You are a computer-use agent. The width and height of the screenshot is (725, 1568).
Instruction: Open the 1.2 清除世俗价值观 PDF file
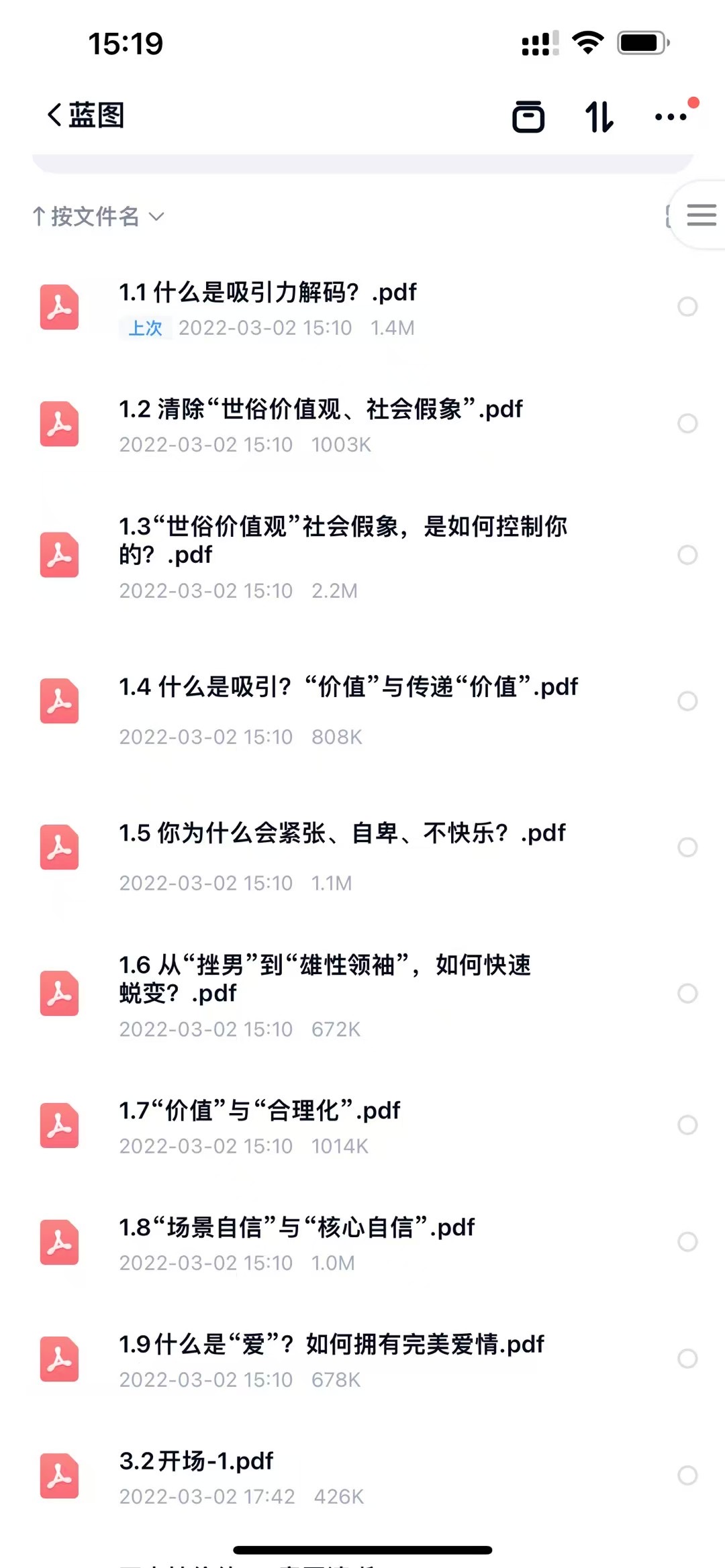(x=321, y=409)
